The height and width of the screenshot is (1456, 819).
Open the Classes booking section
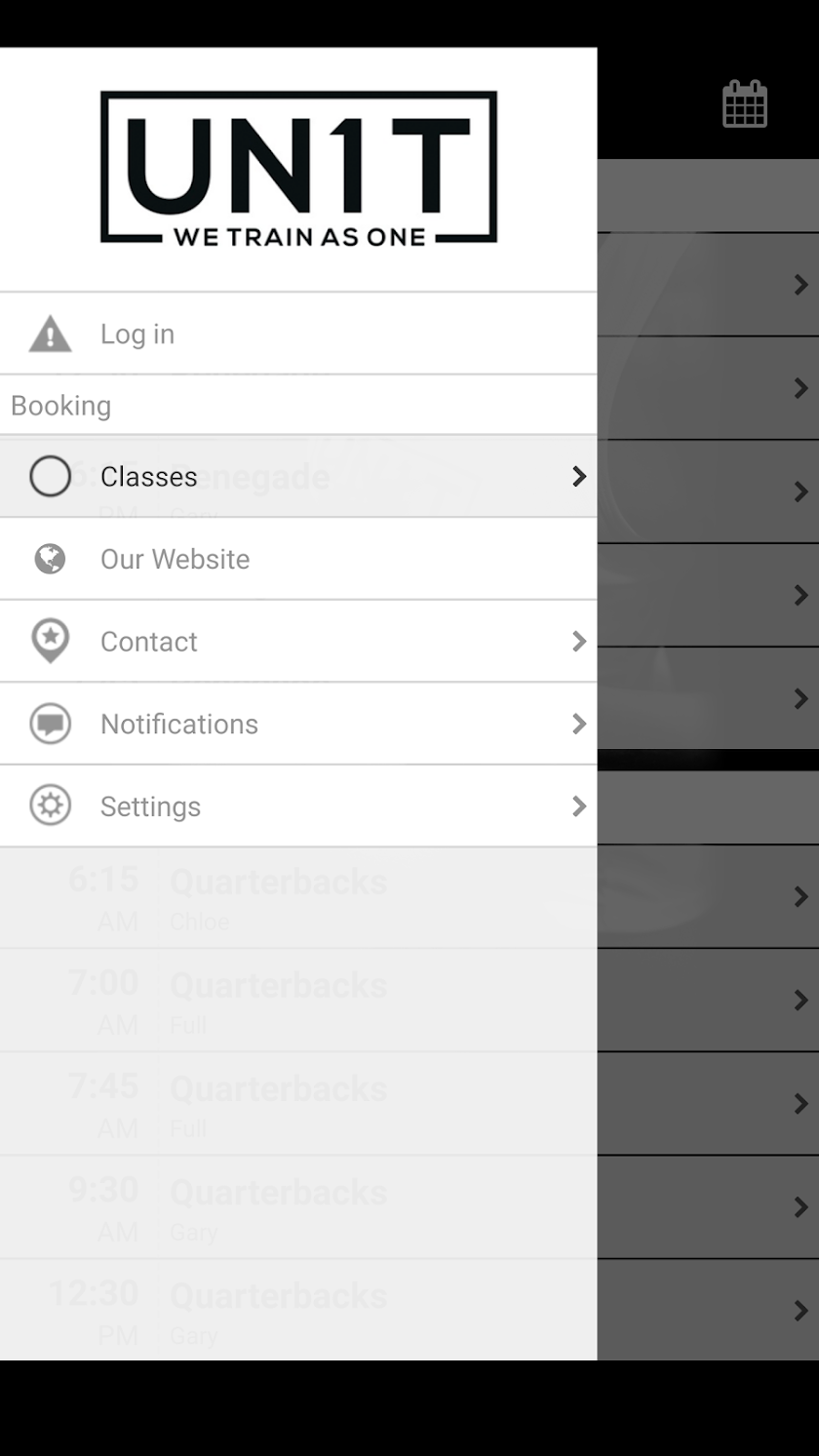298,476
